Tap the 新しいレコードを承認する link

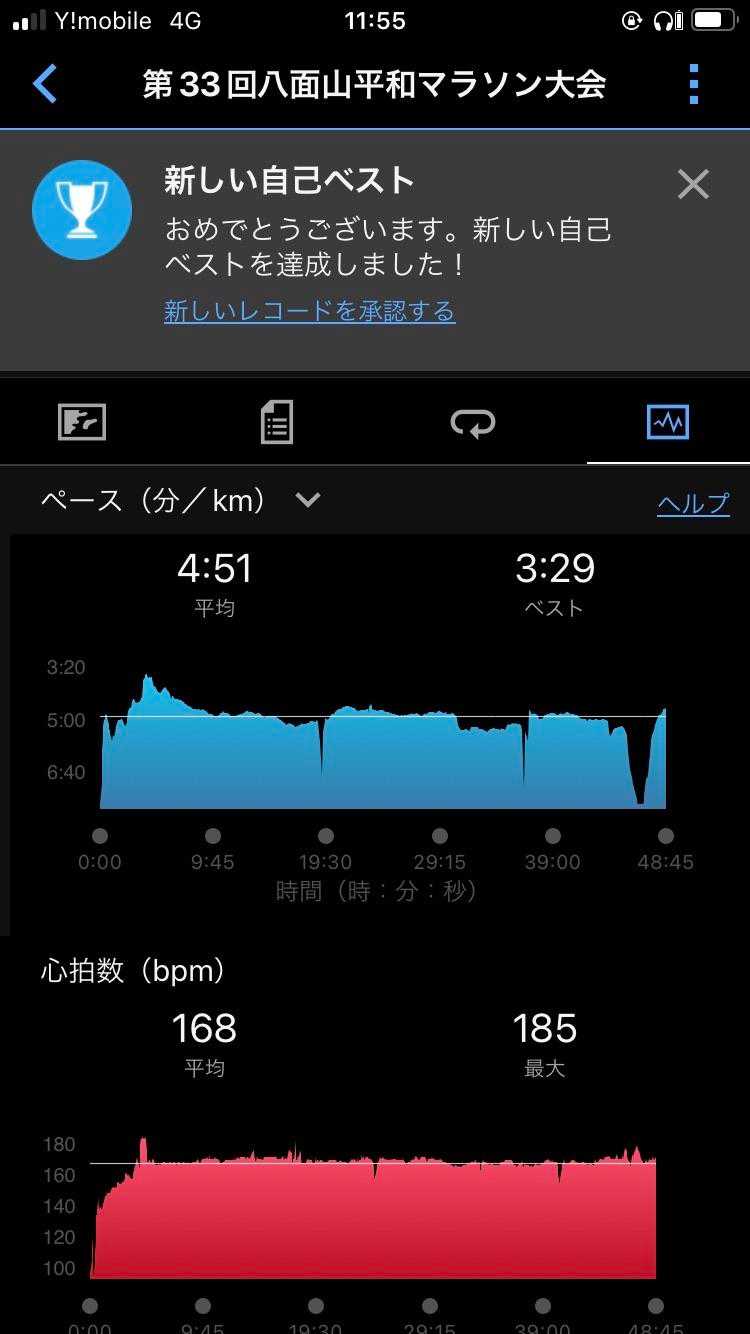coord(309,311)
